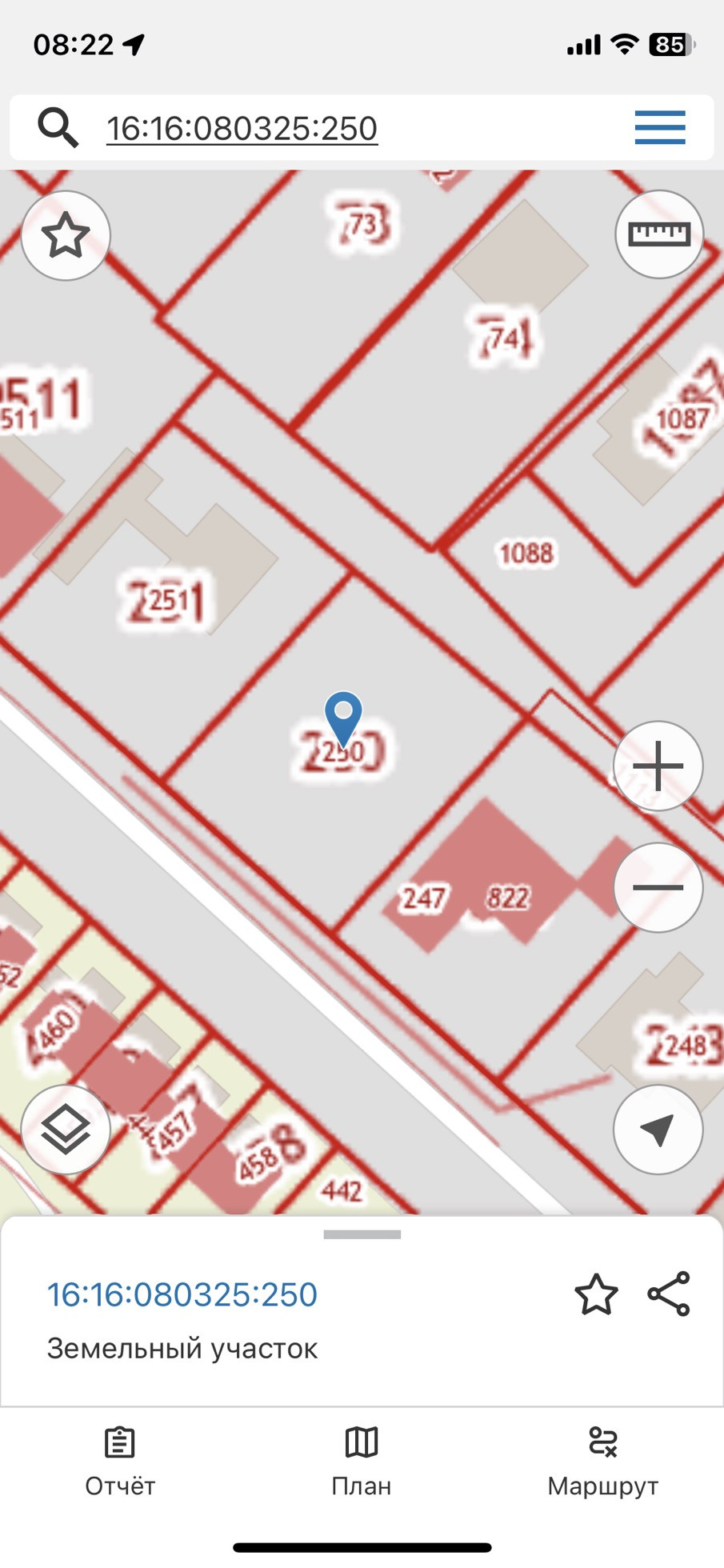The height and width of the screenshot is (1568, 724).
Task: Tap the search magnifier icon
Action: click(58, 128)
